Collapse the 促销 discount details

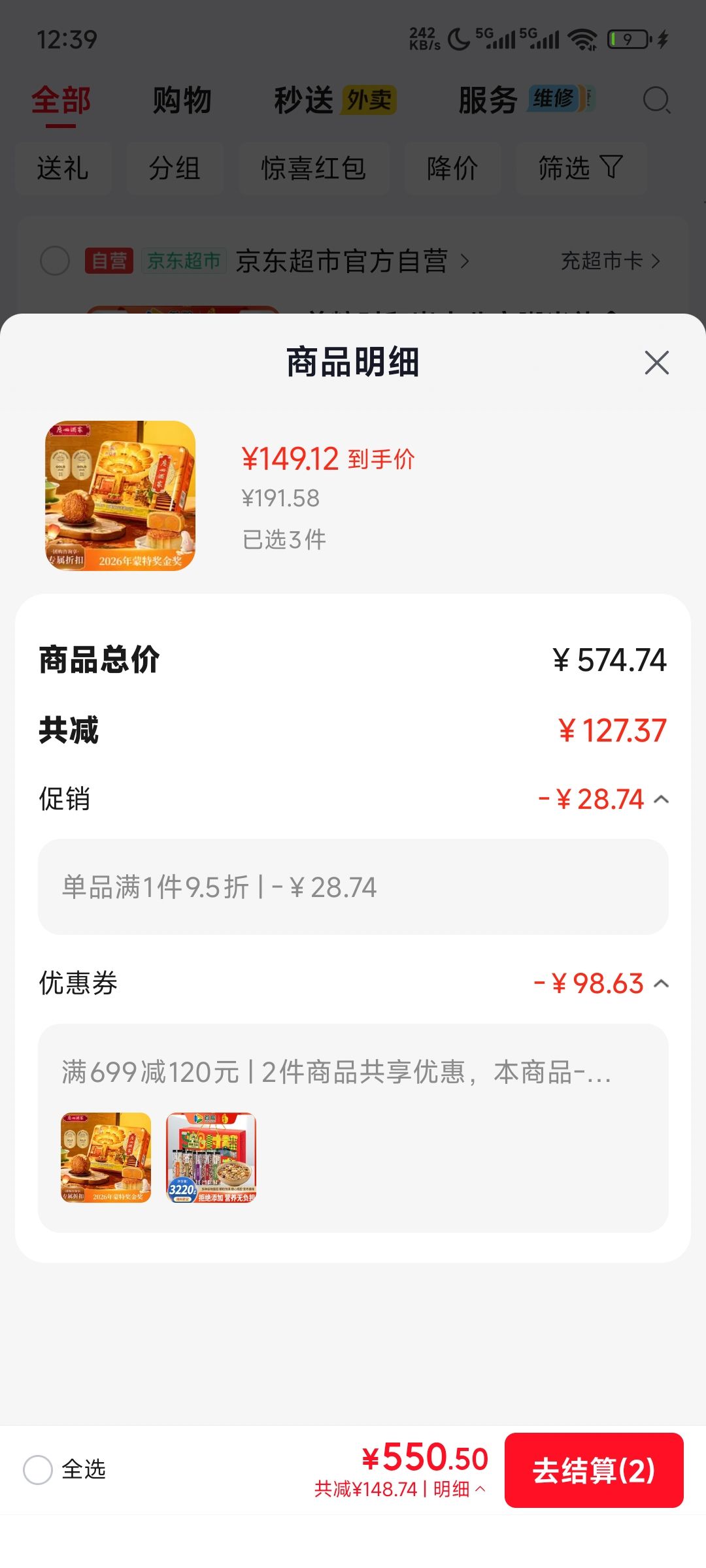point(661,799)
